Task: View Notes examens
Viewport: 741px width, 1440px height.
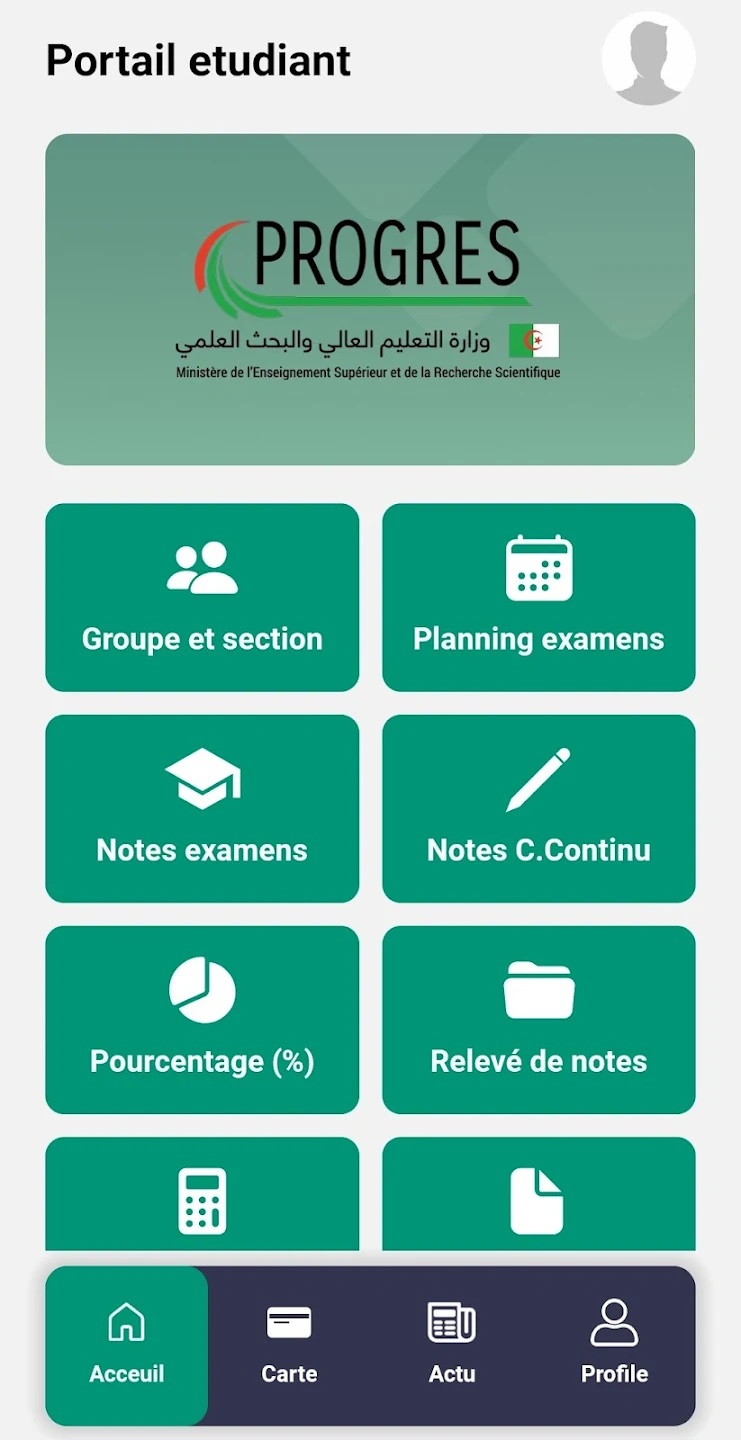Action: pos(202,808)
